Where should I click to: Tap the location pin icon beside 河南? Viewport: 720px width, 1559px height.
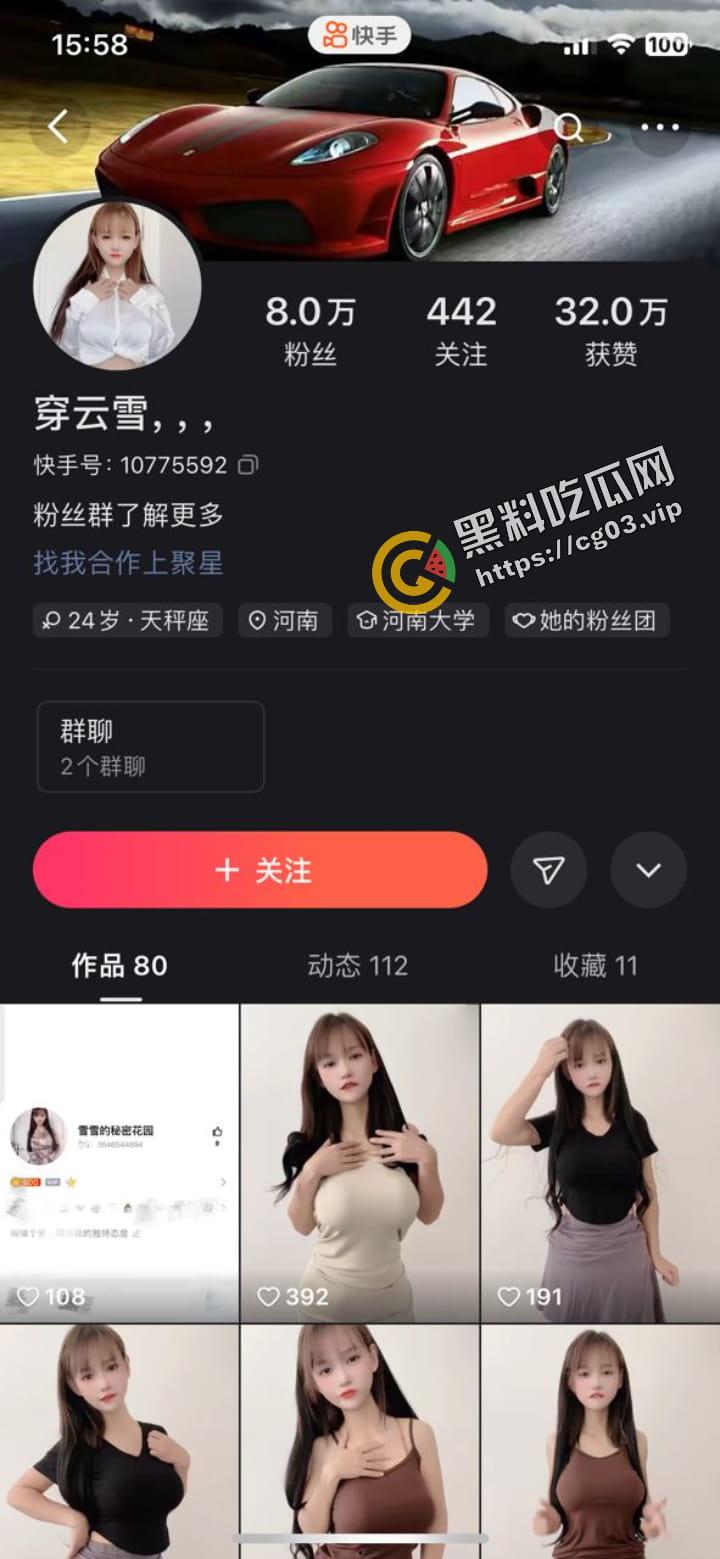pos(258,621)
